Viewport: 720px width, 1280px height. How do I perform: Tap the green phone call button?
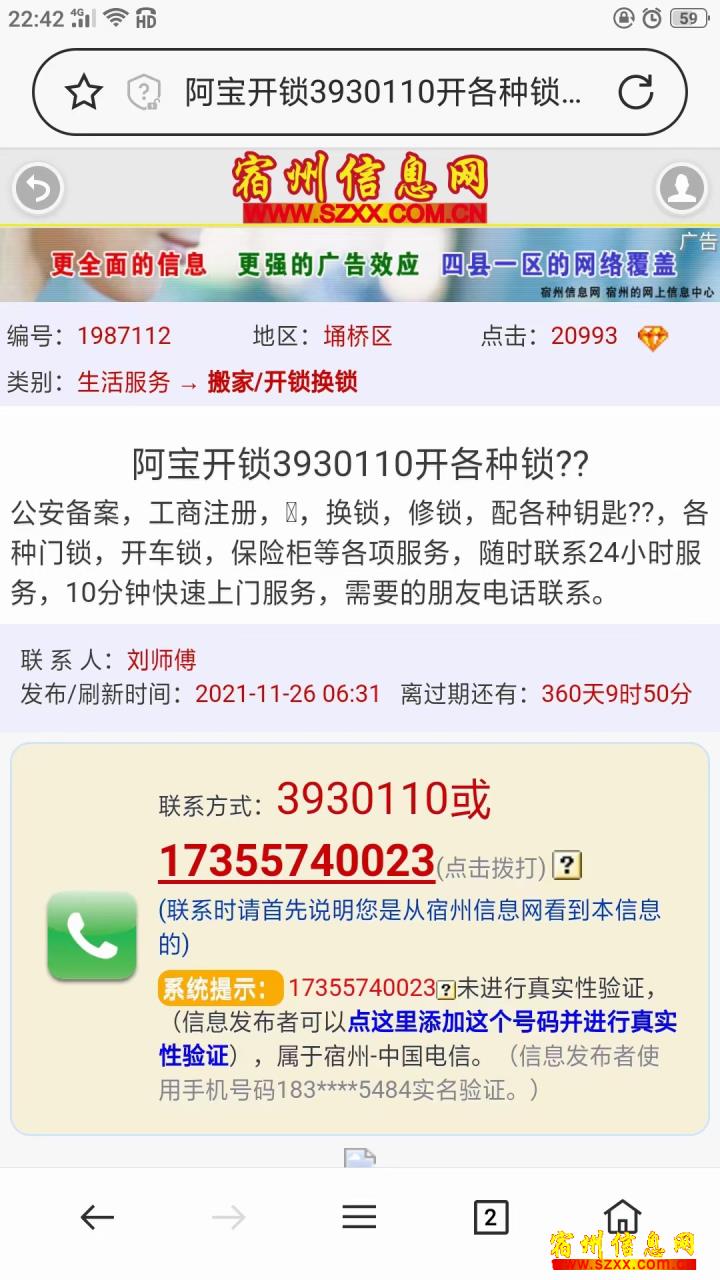[x=92, y=936]
